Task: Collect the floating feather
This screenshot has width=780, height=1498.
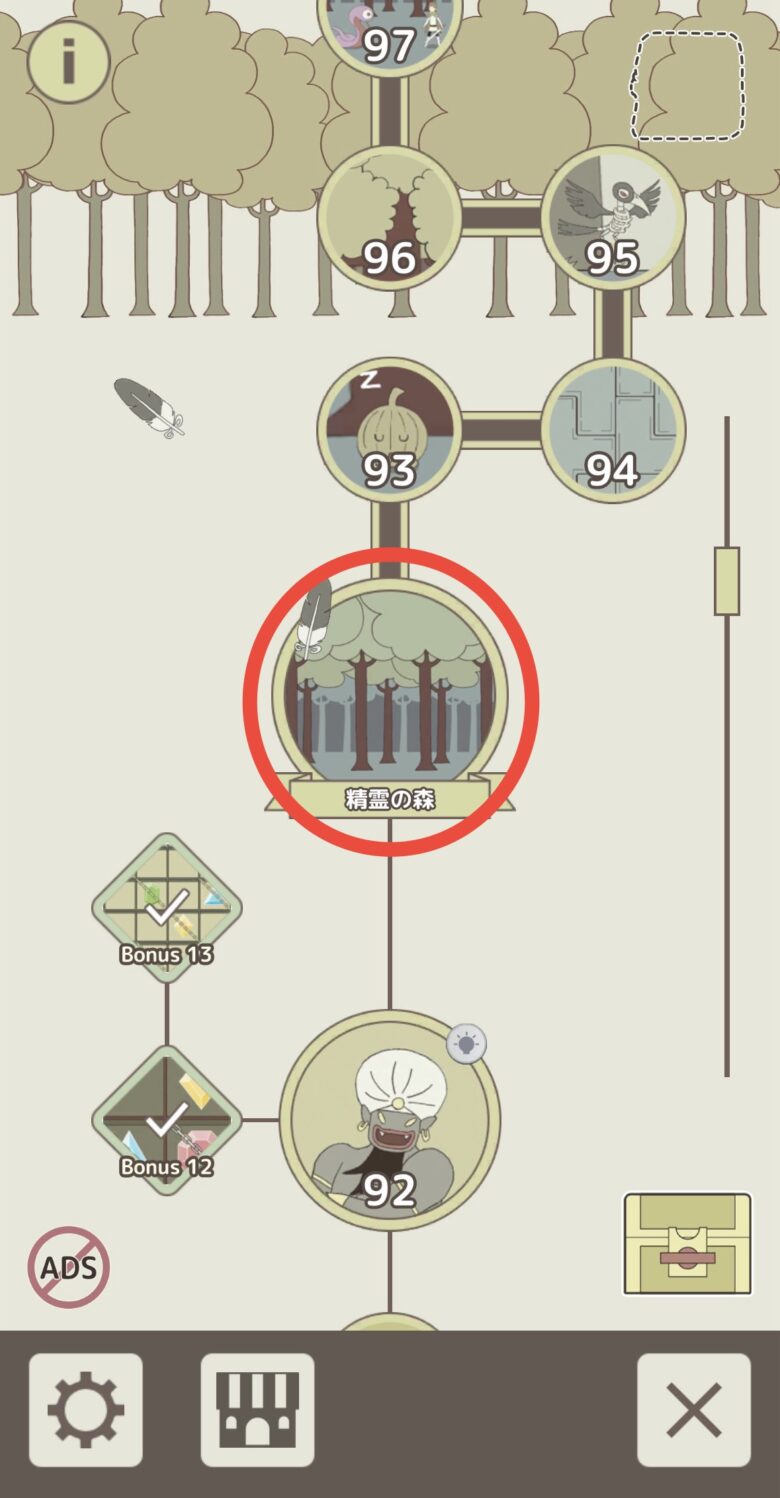Action: click(150, 407)
